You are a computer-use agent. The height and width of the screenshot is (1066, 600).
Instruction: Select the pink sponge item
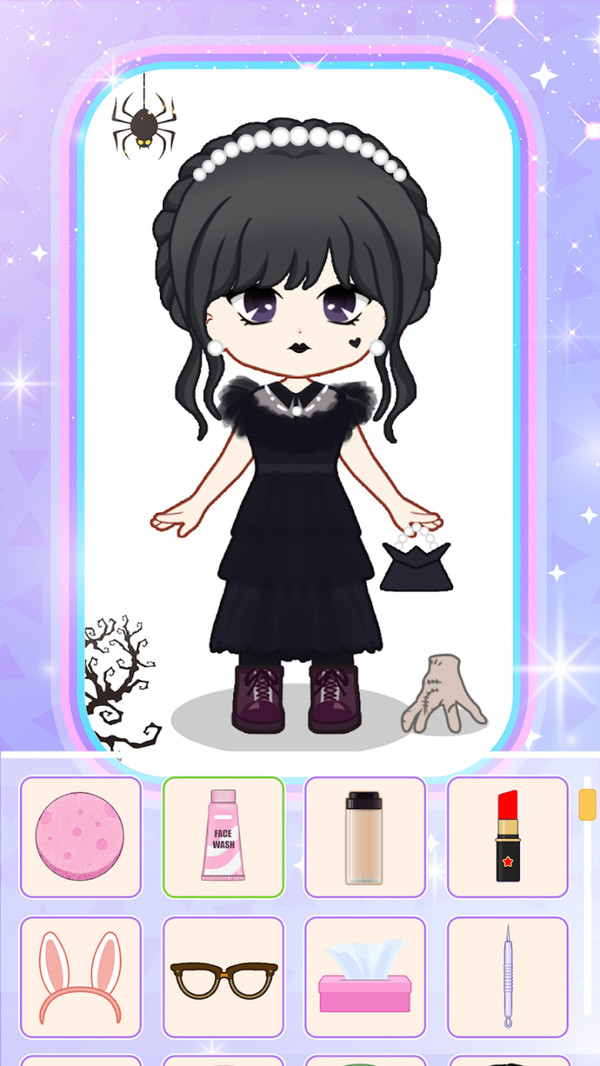(x=80, y=837)
